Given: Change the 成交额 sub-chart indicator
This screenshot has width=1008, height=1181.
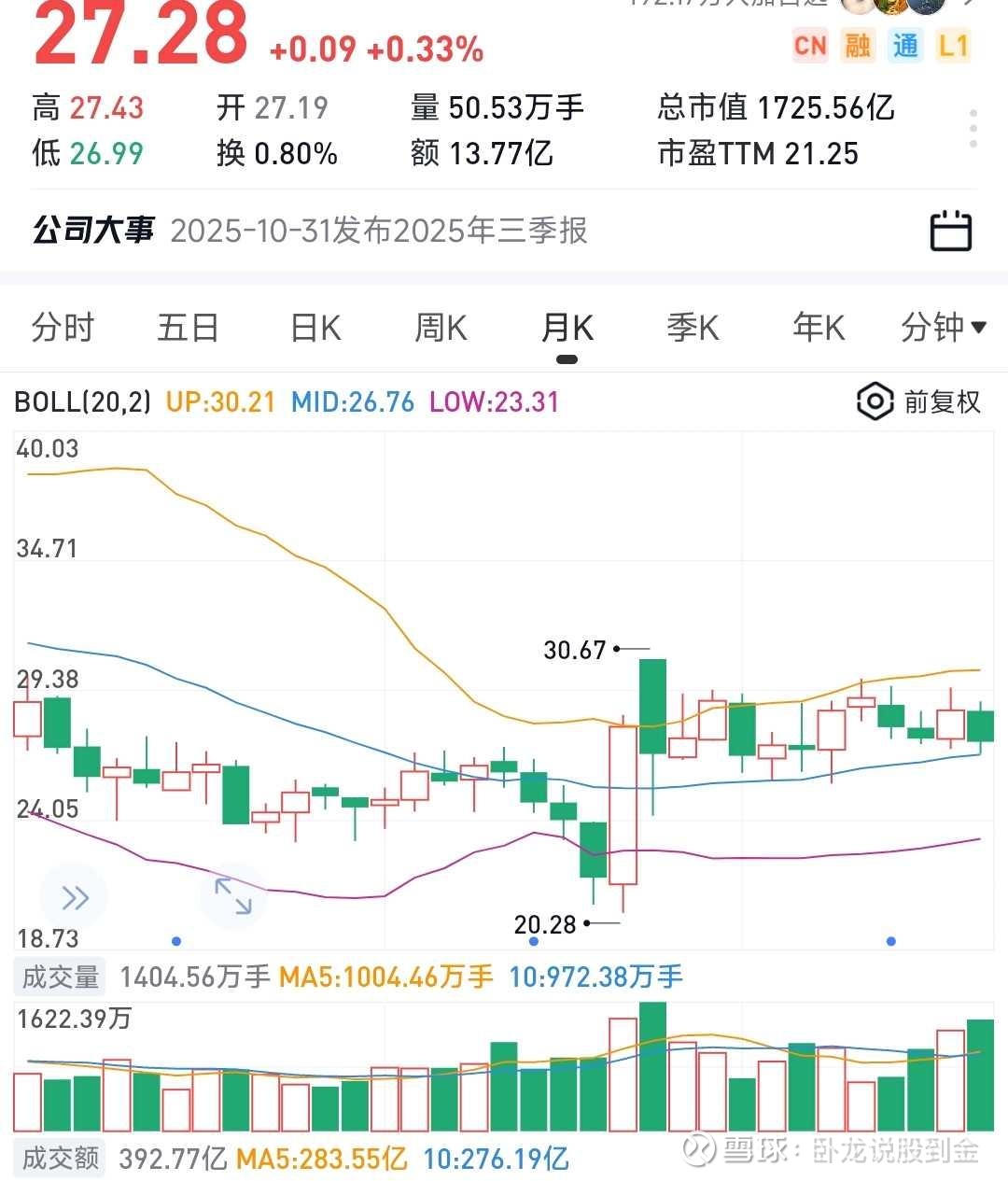Looking at the screenshot, I should tap(61, 1159).
